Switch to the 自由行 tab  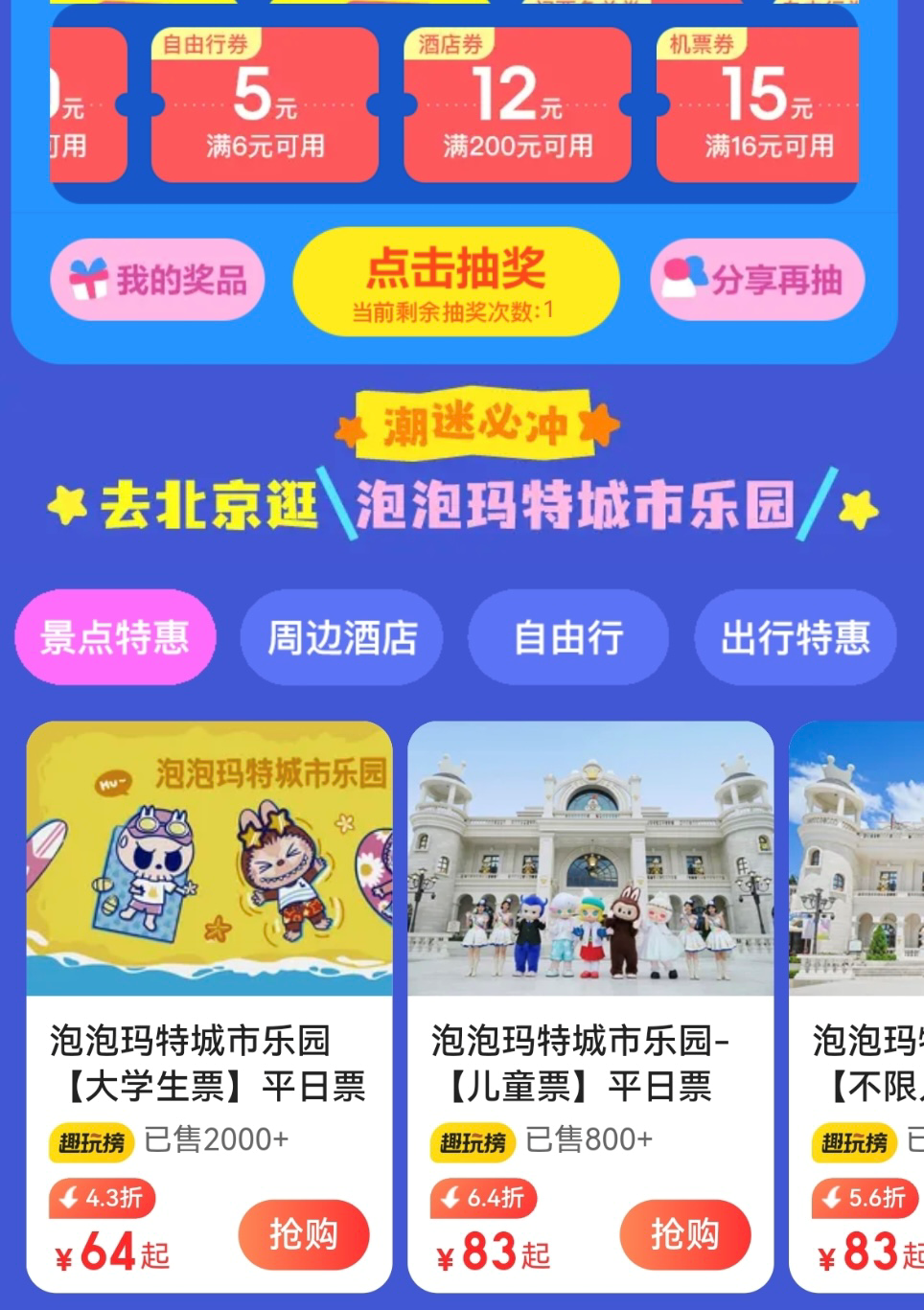tap(568, 637)
